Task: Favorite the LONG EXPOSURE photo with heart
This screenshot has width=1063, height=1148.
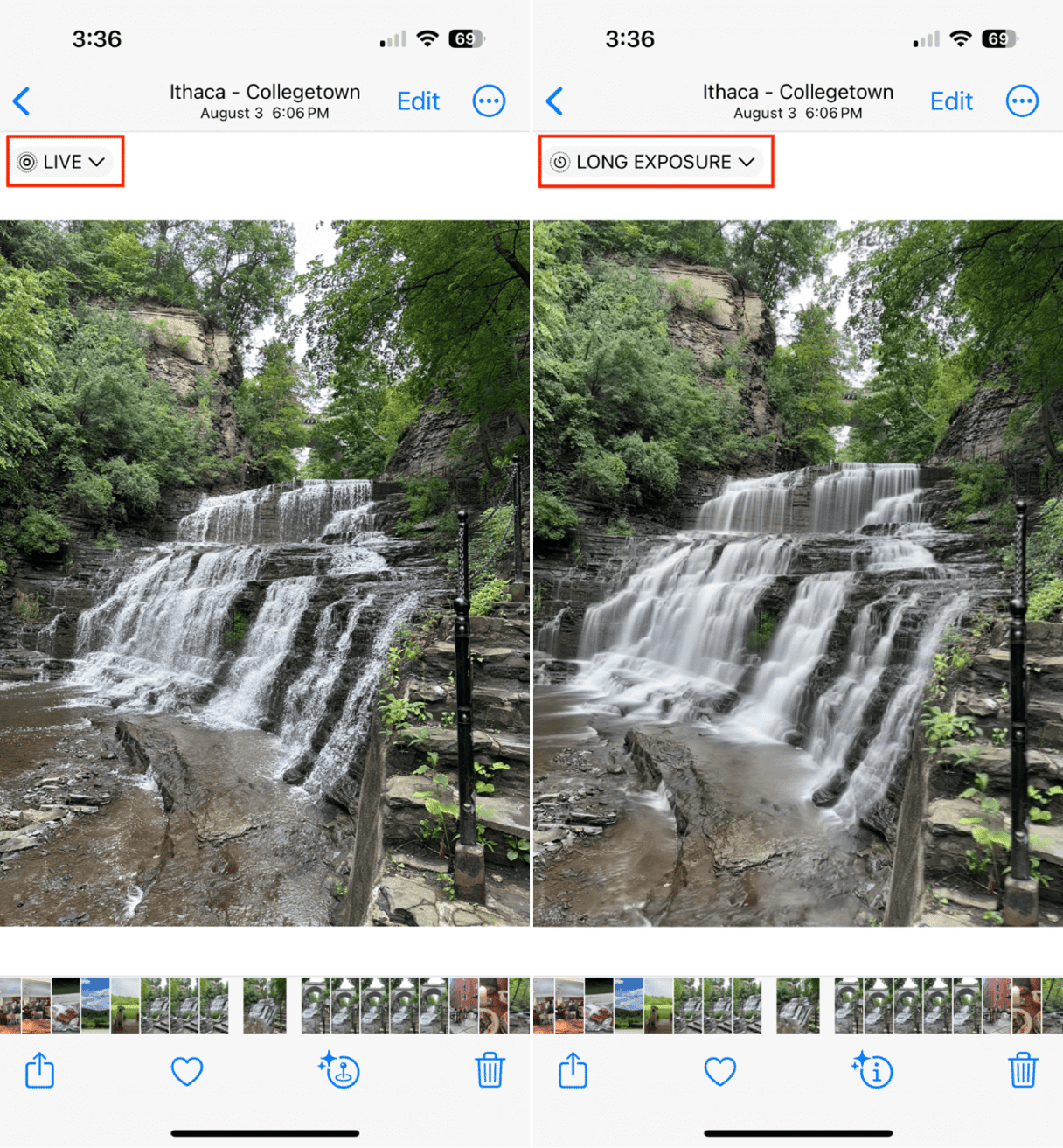Action: point(719,1070)
